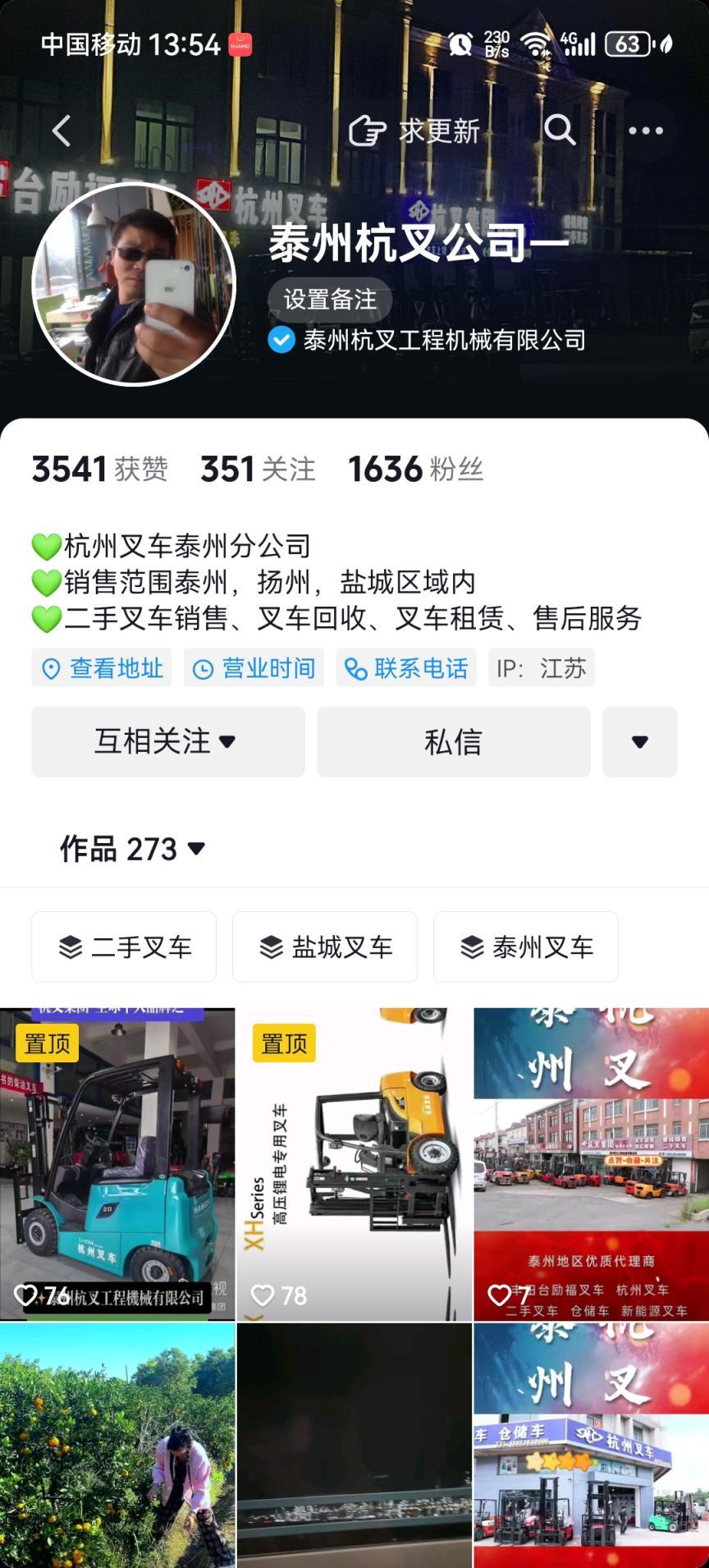The width and height of the screenshot is (709, 1568).
Task: Tap 联系电话 to see contact phone
Action: [x=406, y=668]
